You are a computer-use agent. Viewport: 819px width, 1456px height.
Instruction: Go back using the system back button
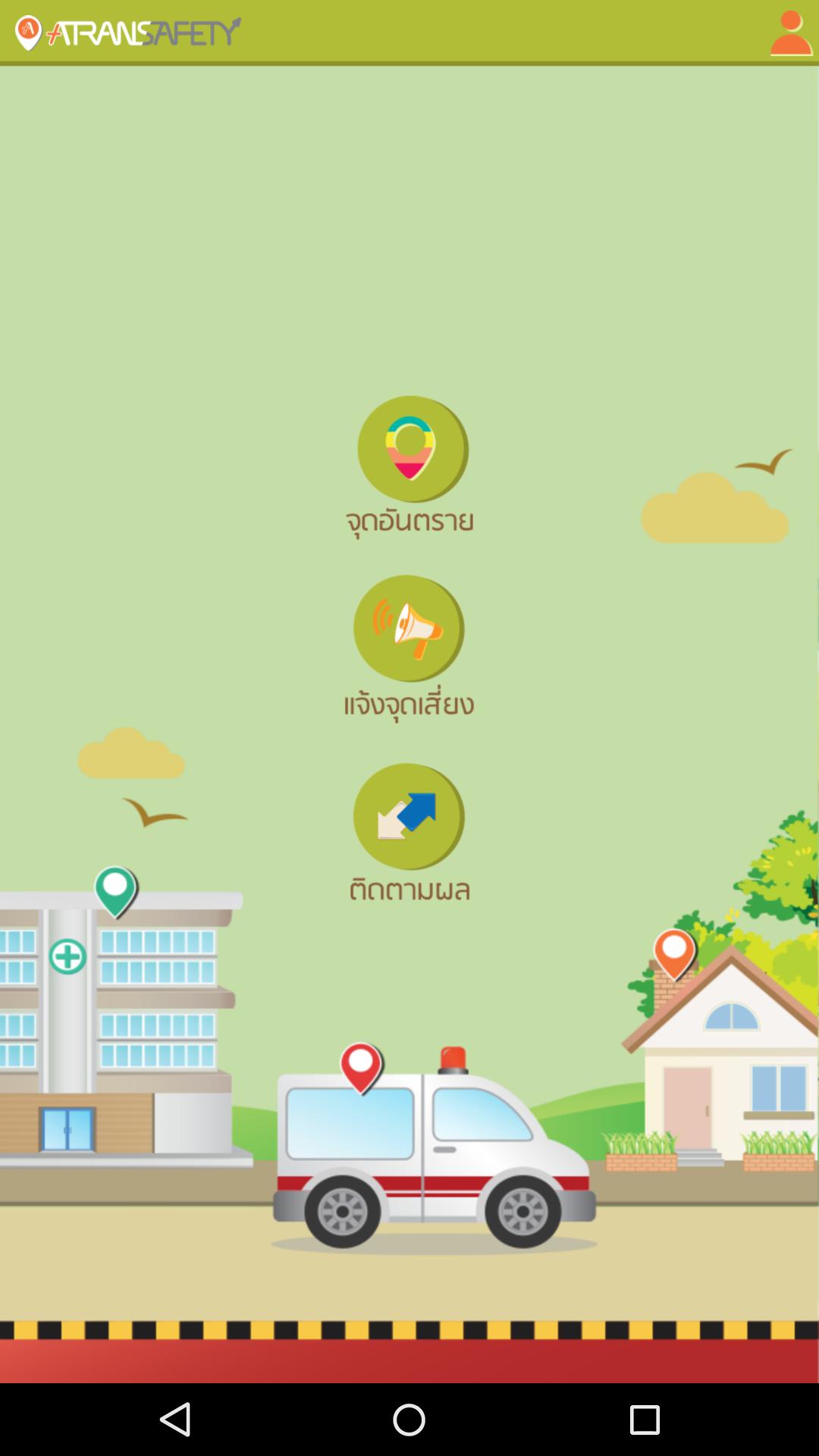[175, 1420]
